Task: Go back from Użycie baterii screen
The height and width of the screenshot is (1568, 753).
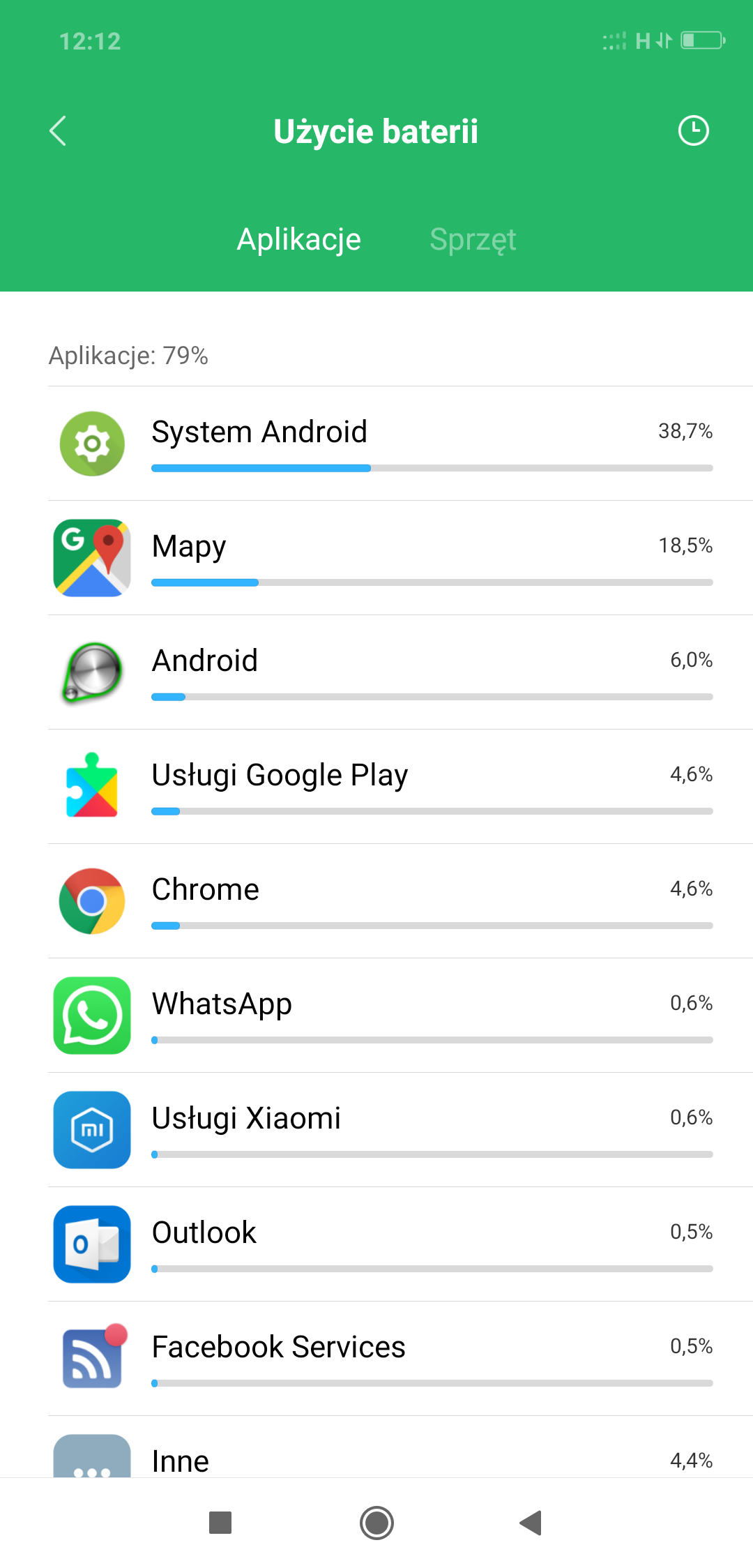Action: tap(58, 131)
